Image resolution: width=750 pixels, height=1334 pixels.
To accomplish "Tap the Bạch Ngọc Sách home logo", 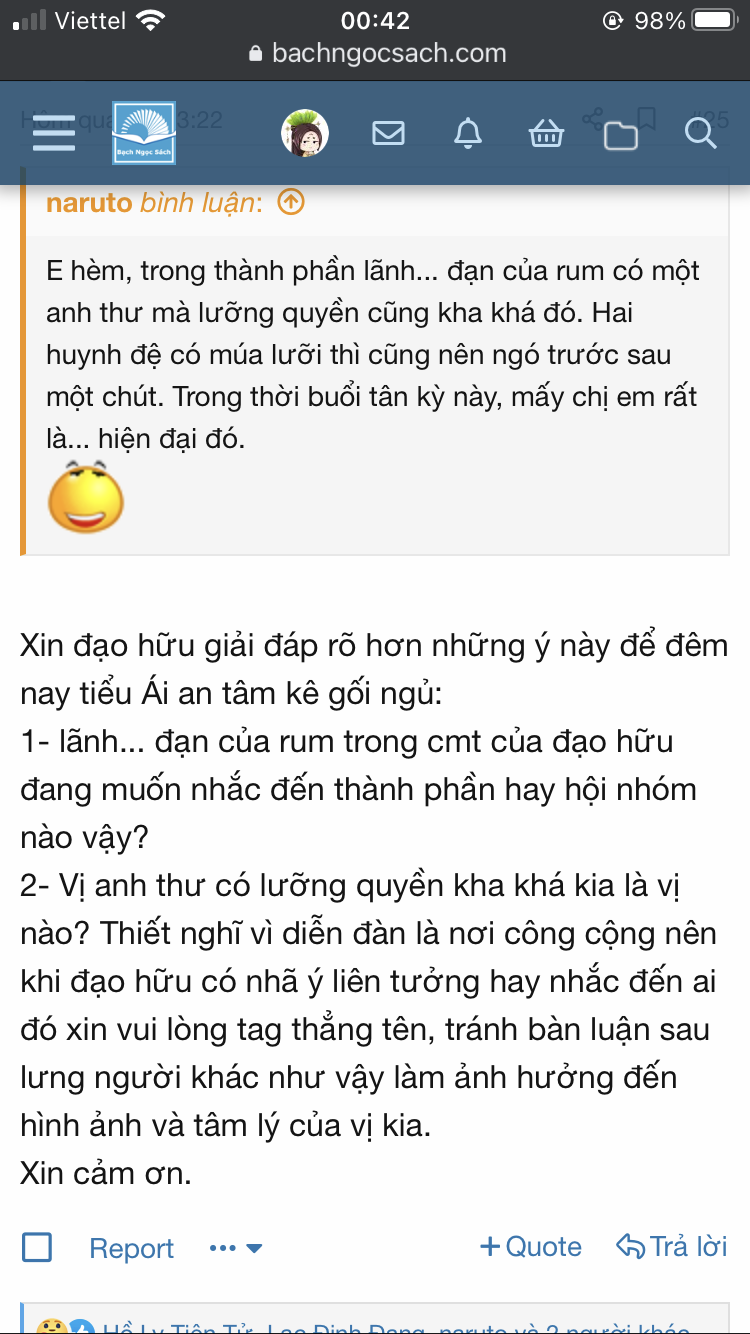I will 144,133.
